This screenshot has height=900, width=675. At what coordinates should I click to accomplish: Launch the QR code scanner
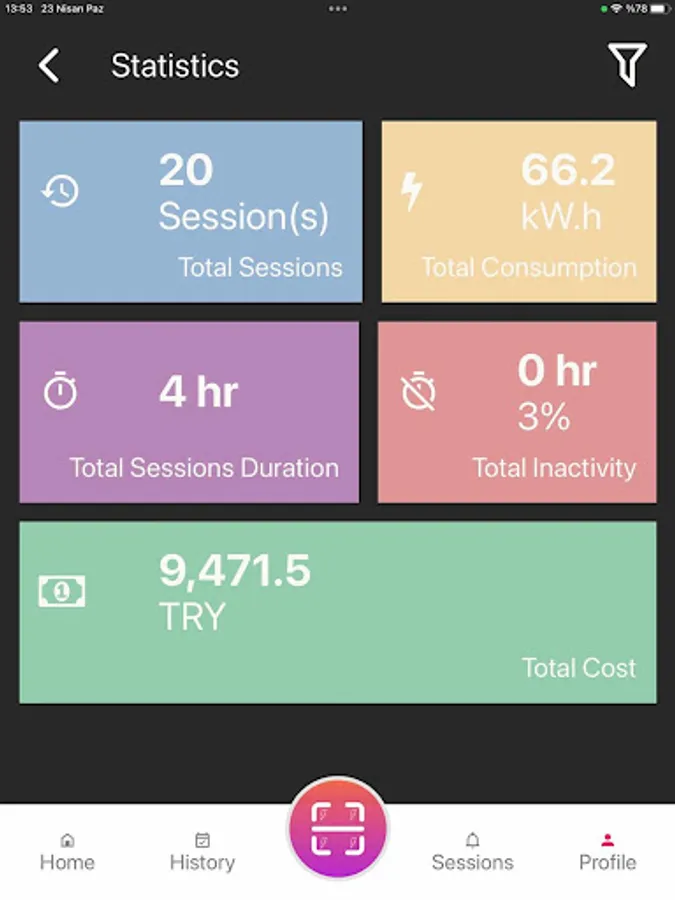click(337, 828)
